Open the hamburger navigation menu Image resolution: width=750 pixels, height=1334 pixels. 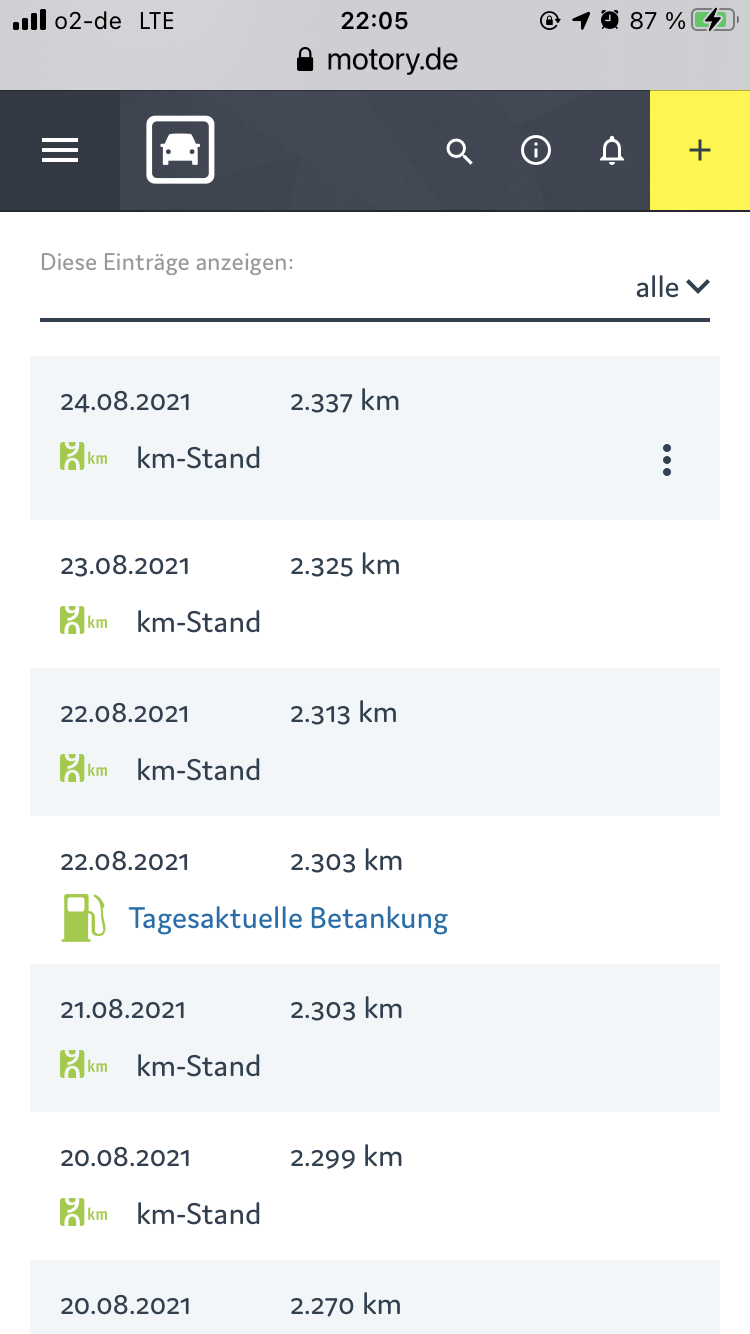pos(60,151)
